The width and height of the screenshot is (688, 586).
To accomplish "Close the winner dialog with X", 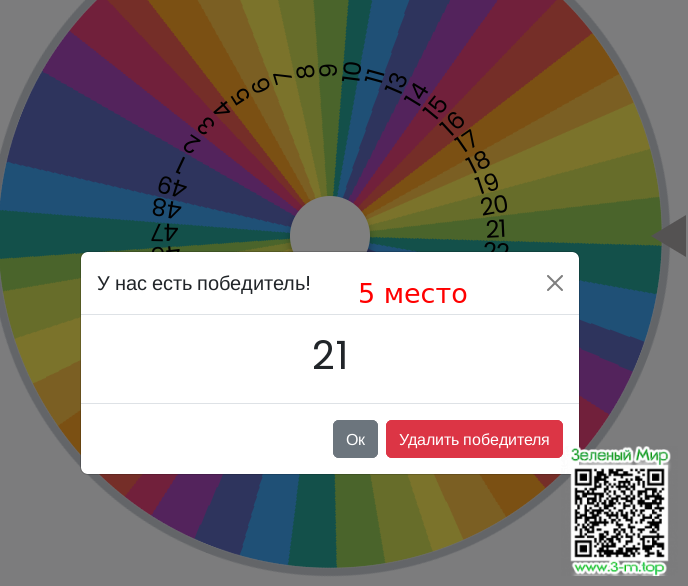I will tap(555, 283).
